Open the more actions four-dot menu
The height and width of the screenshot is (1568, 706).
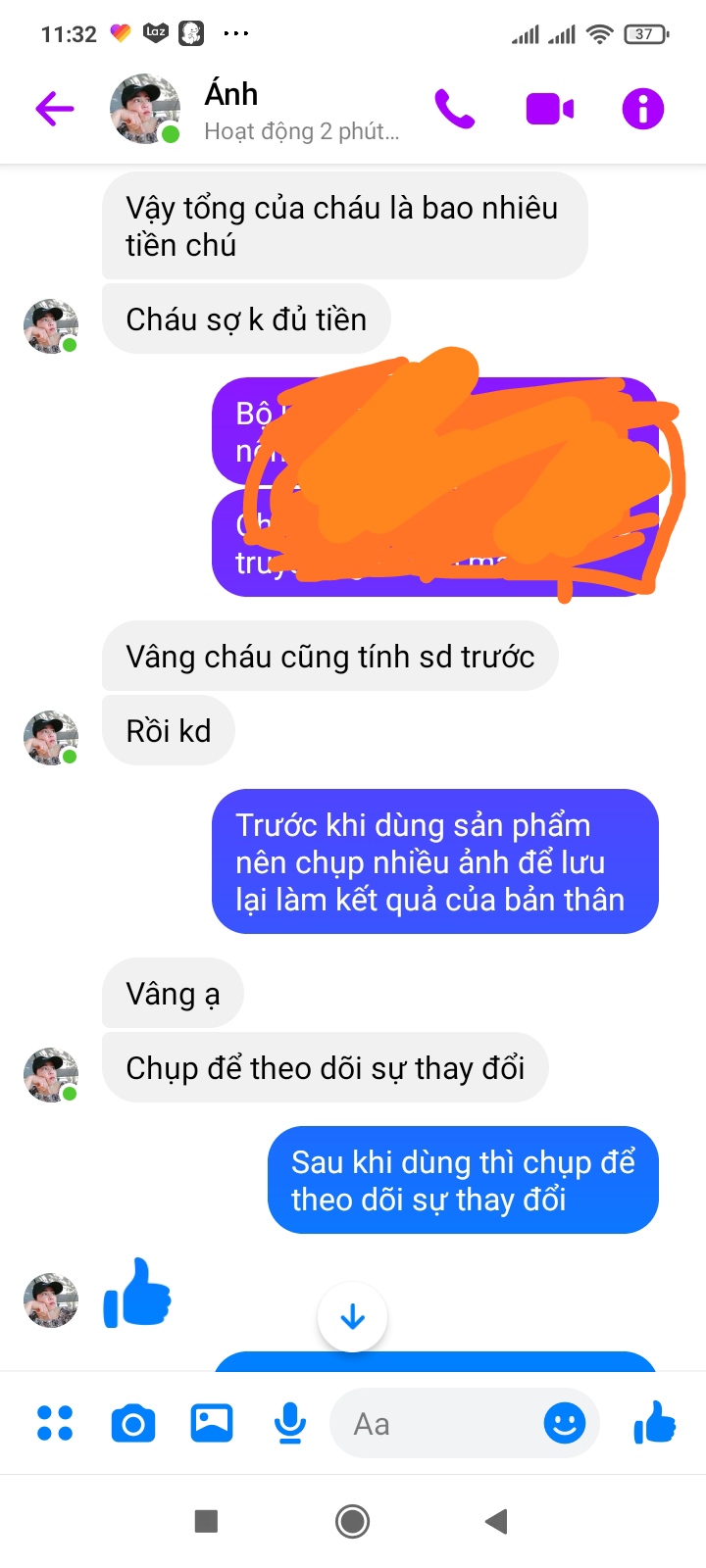55,1423
